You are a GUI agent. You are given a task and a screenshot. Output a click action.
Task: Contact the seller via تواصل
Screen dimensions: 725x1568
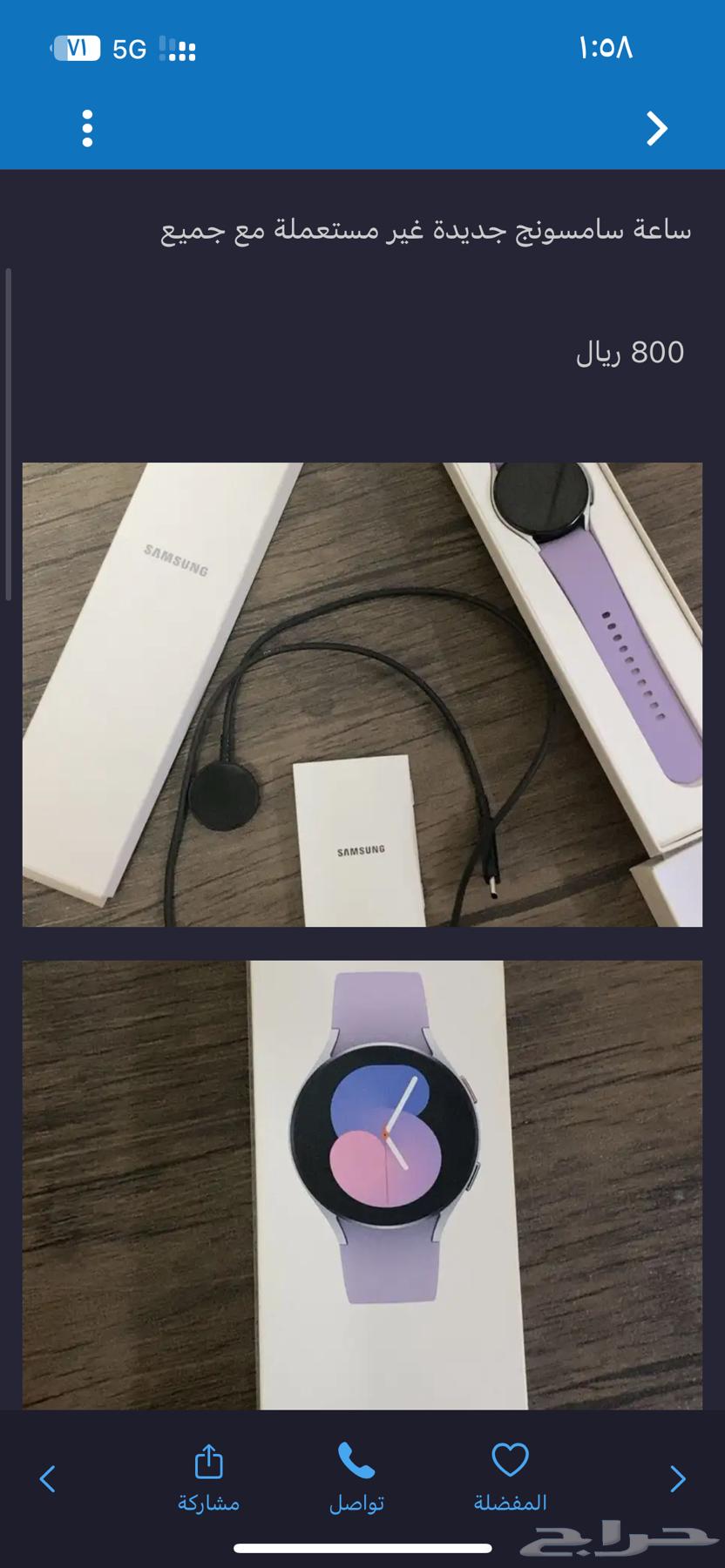[356, 1477]
